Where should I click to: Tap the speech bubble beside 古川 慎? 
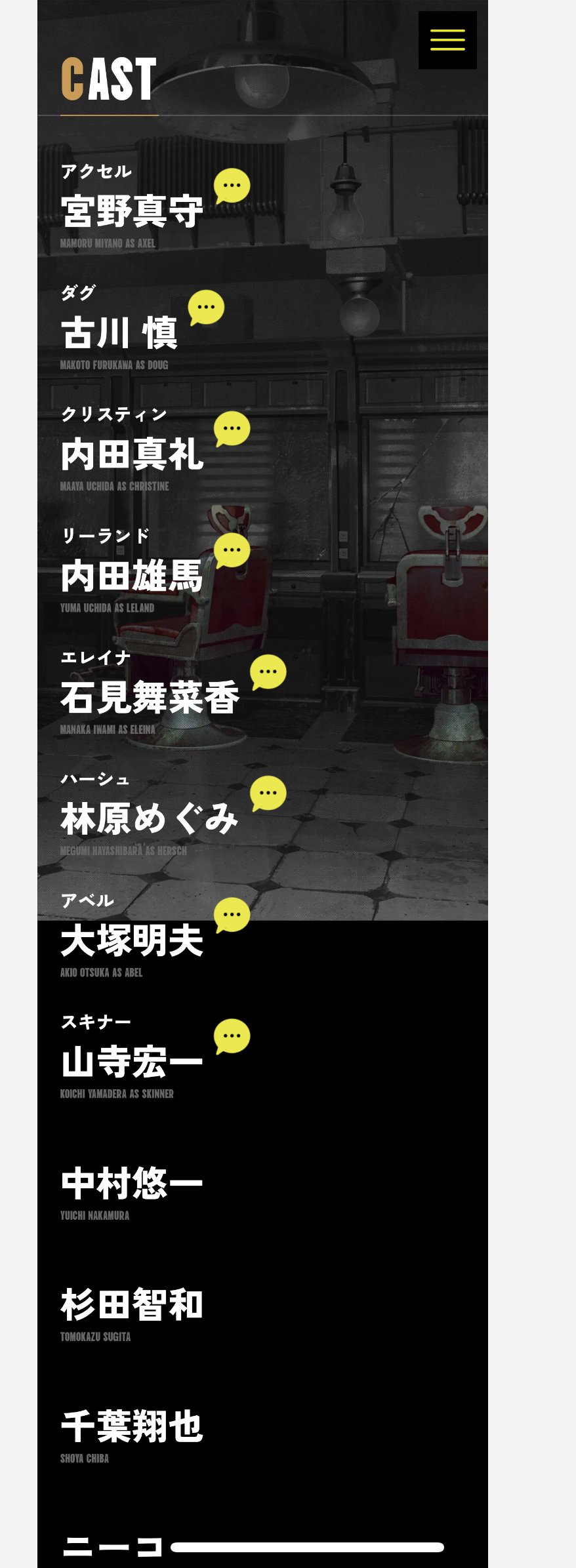point(206,307)
